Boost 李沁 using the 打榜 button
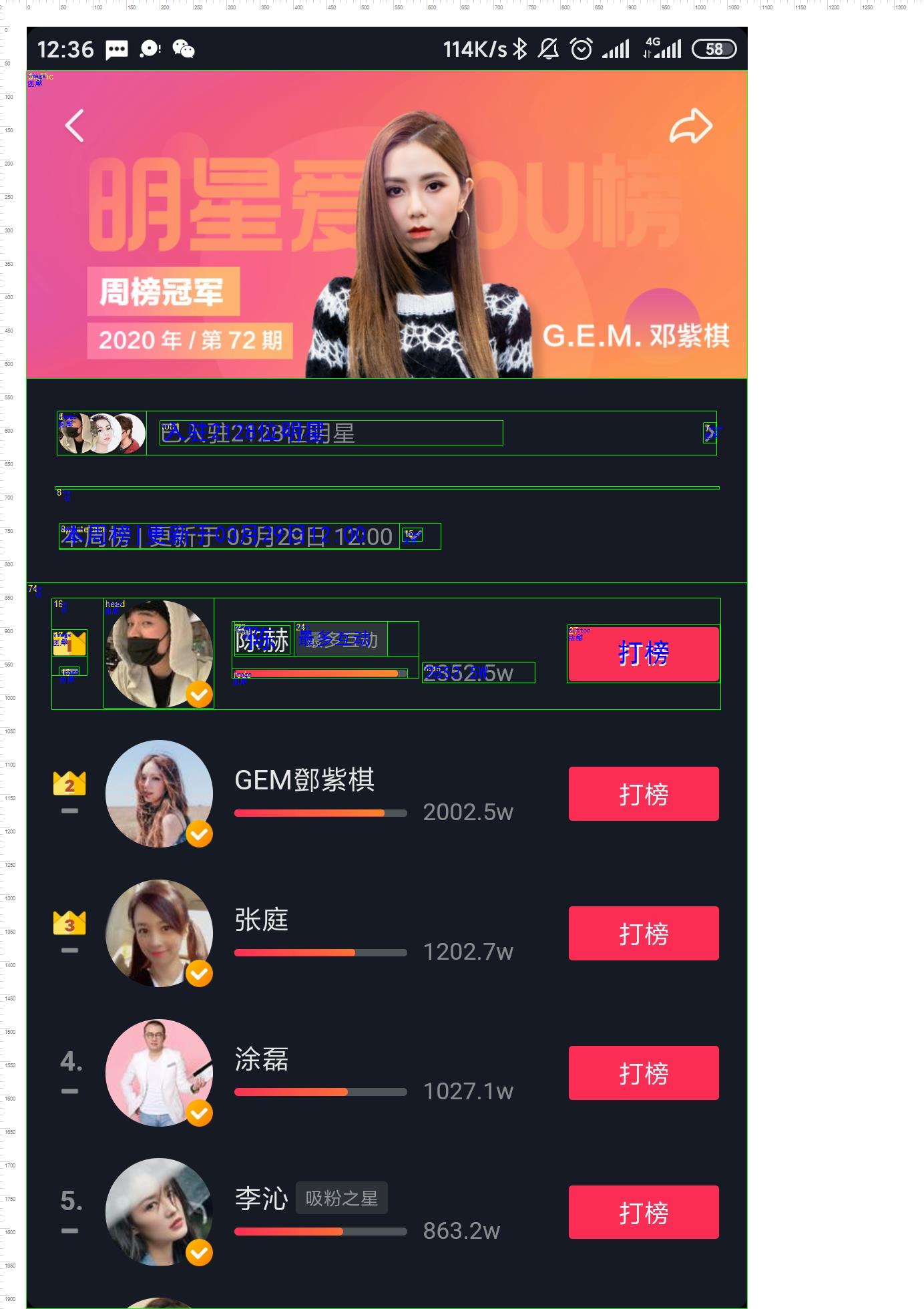924x1309 pixels. coord(644,1213)
